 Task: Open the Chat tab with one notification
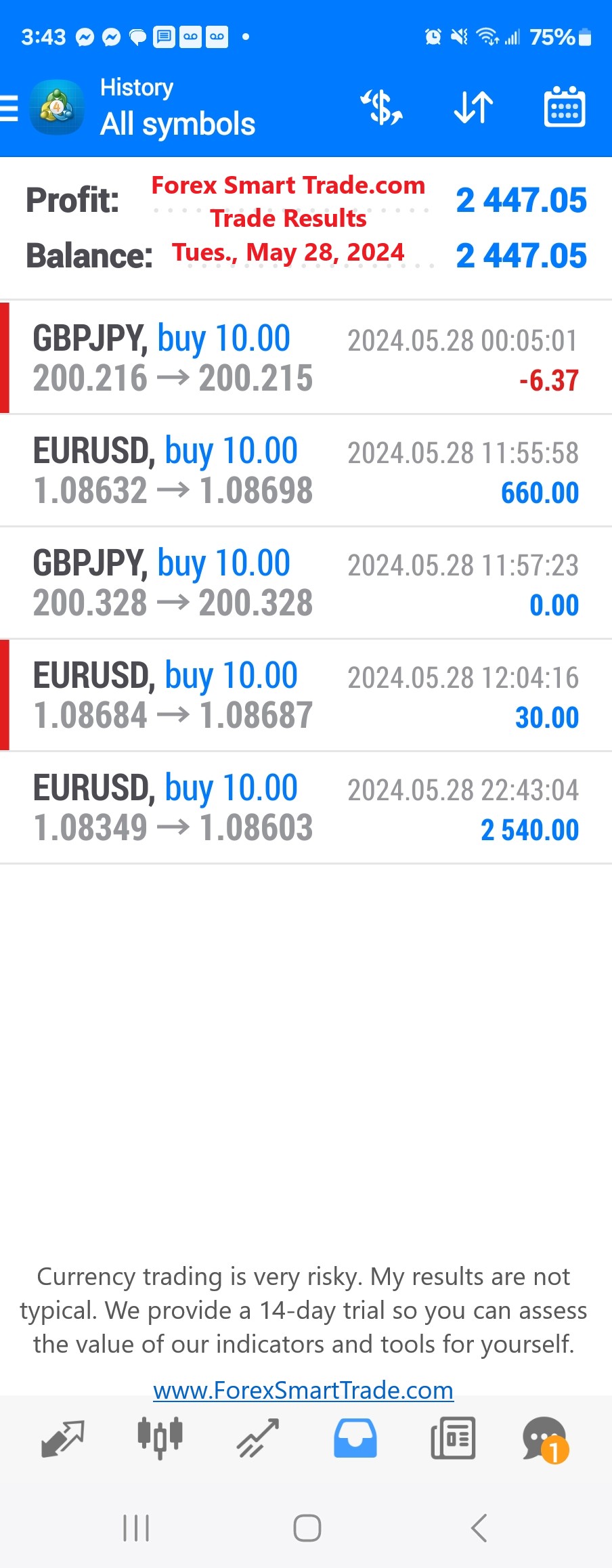pyautogui.click(x=545, y=1438)
